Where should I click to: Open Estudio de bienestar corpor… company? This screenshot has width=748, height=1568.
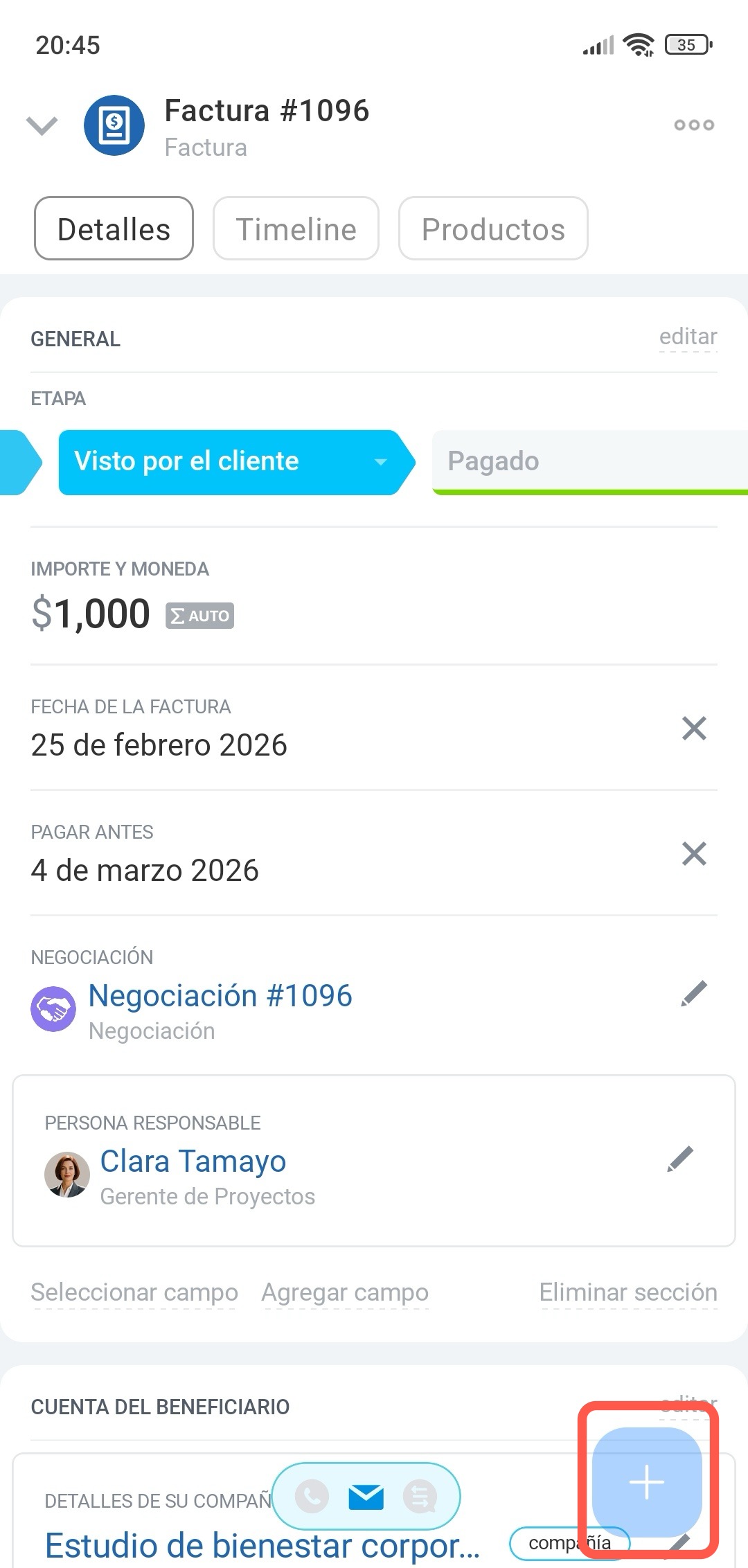click(262, 1546)
